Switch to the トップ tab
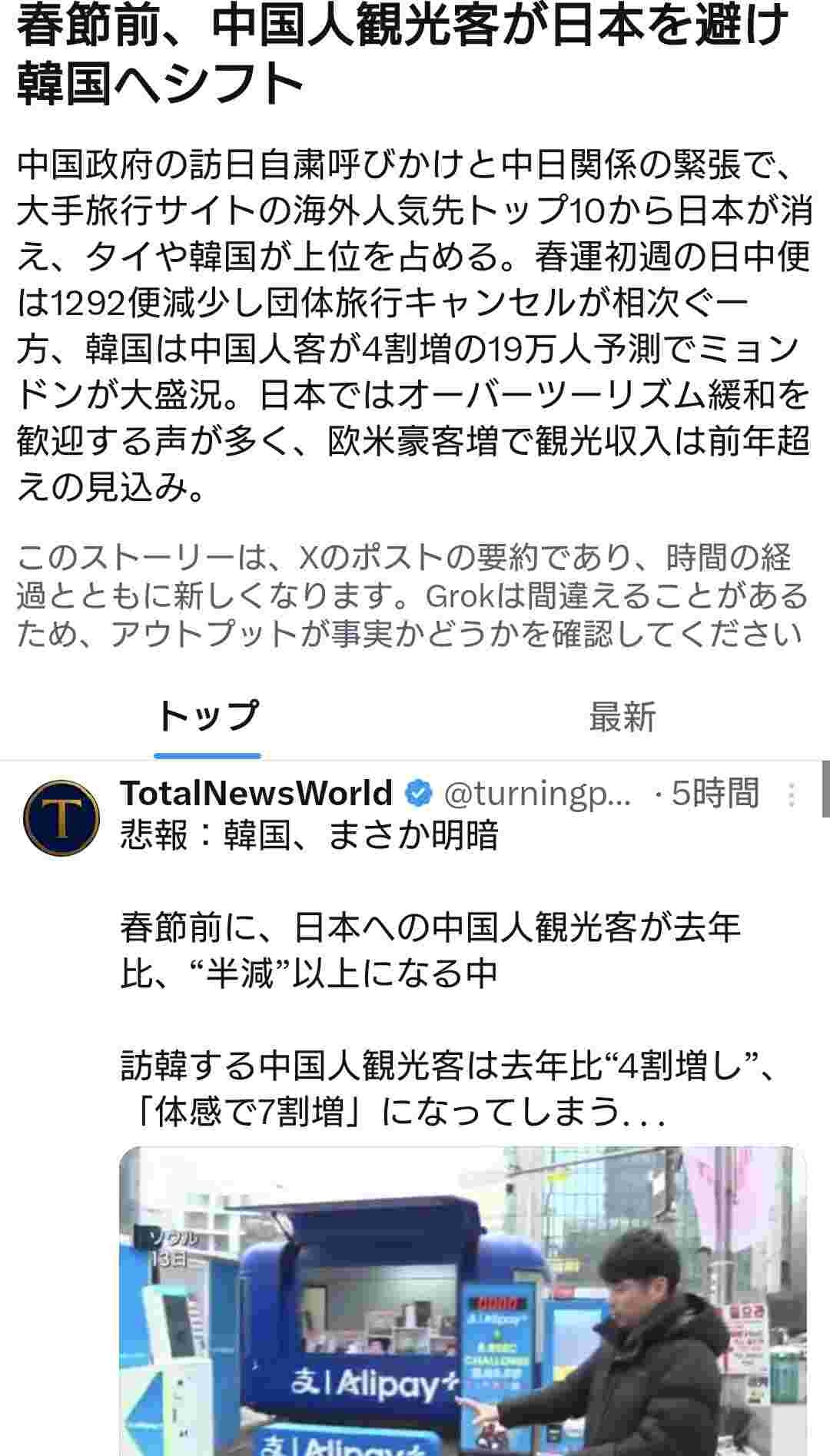Image resolution: width=830 pixels, height=1456 pixels. [207, 716]
